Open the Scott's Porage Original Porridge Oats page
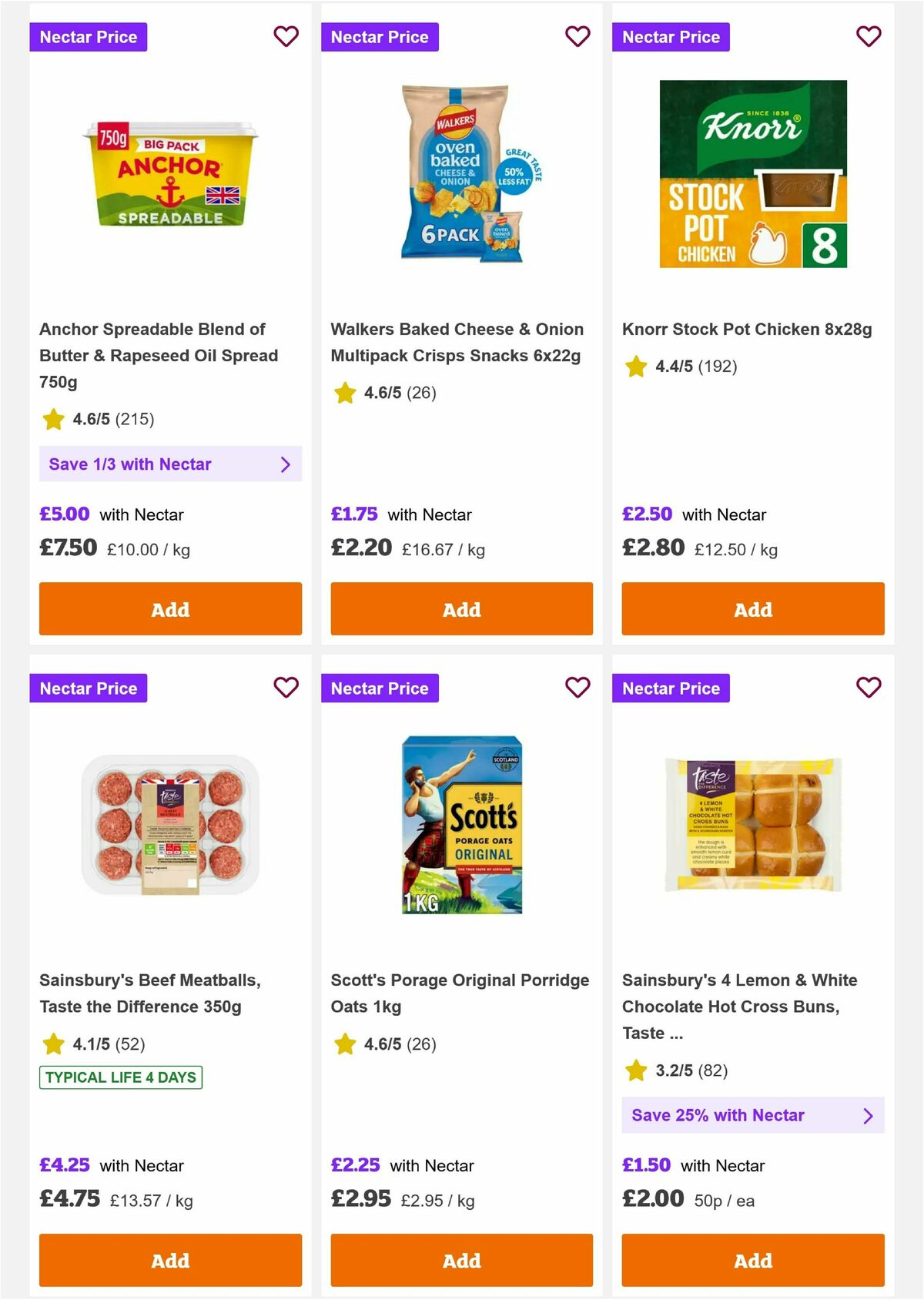This screenshot has width=924, height=1300. 460,993
